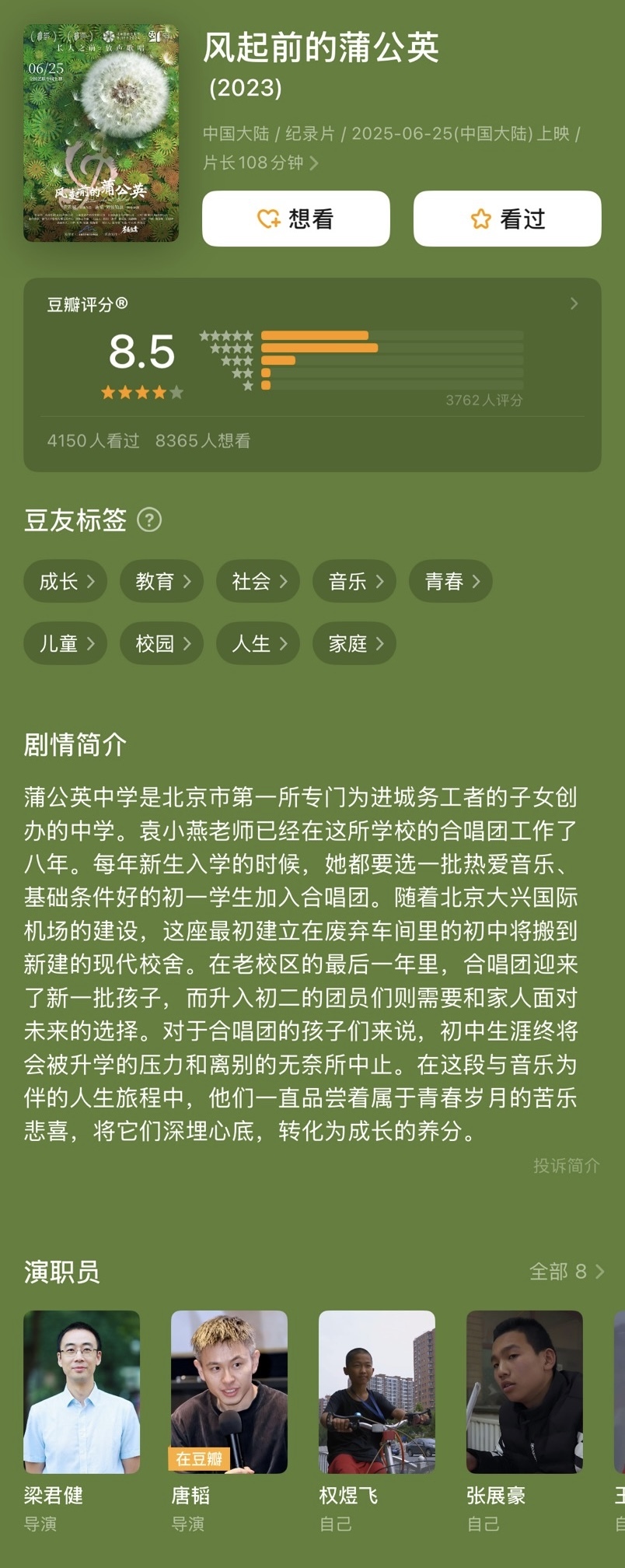The height and width of the screenshot is (1568, 625).
Task: Tap 投诉简介 to report the synopsis
Action: (x=566, y=1165)
